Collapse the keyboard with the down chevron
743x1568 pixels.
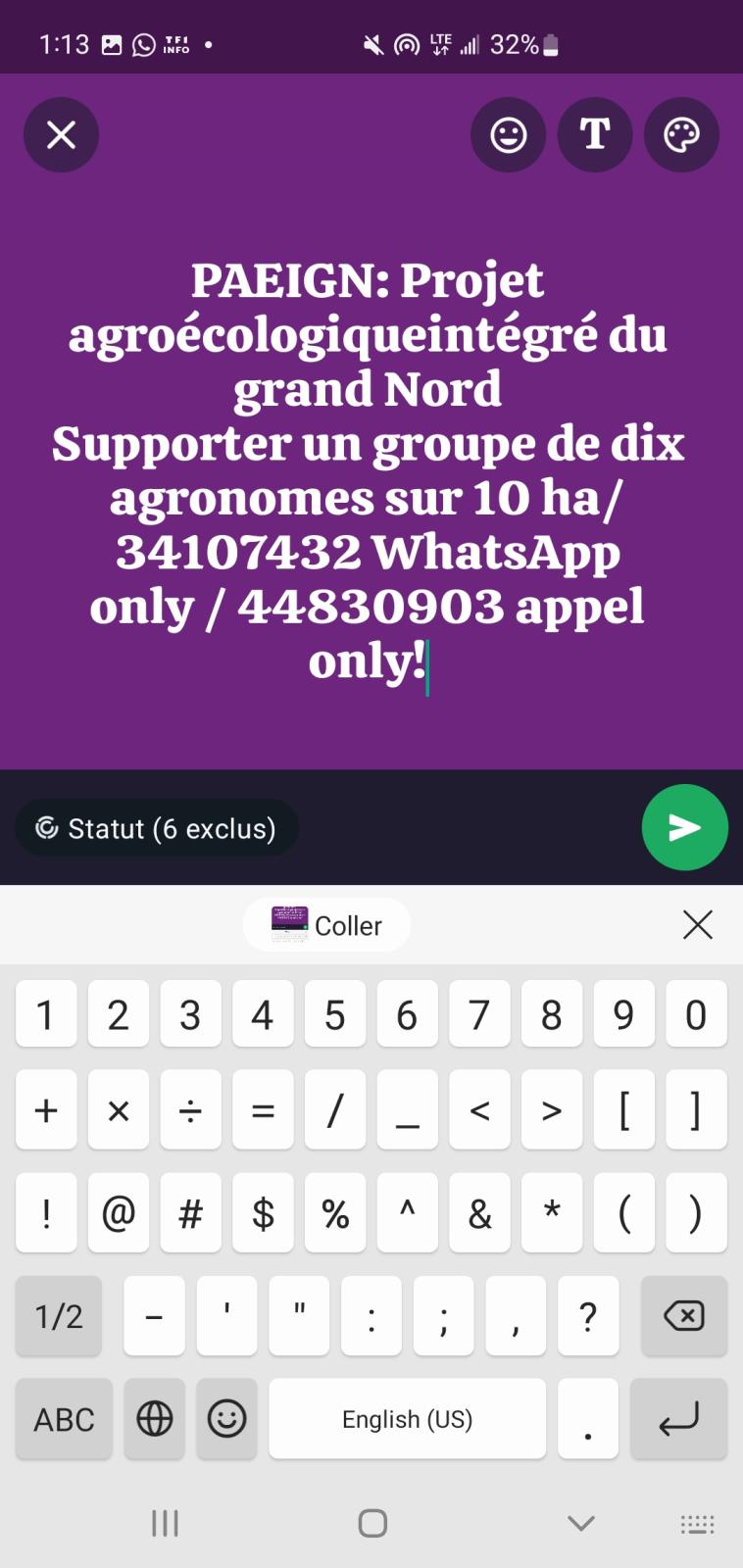(580, 1523)
